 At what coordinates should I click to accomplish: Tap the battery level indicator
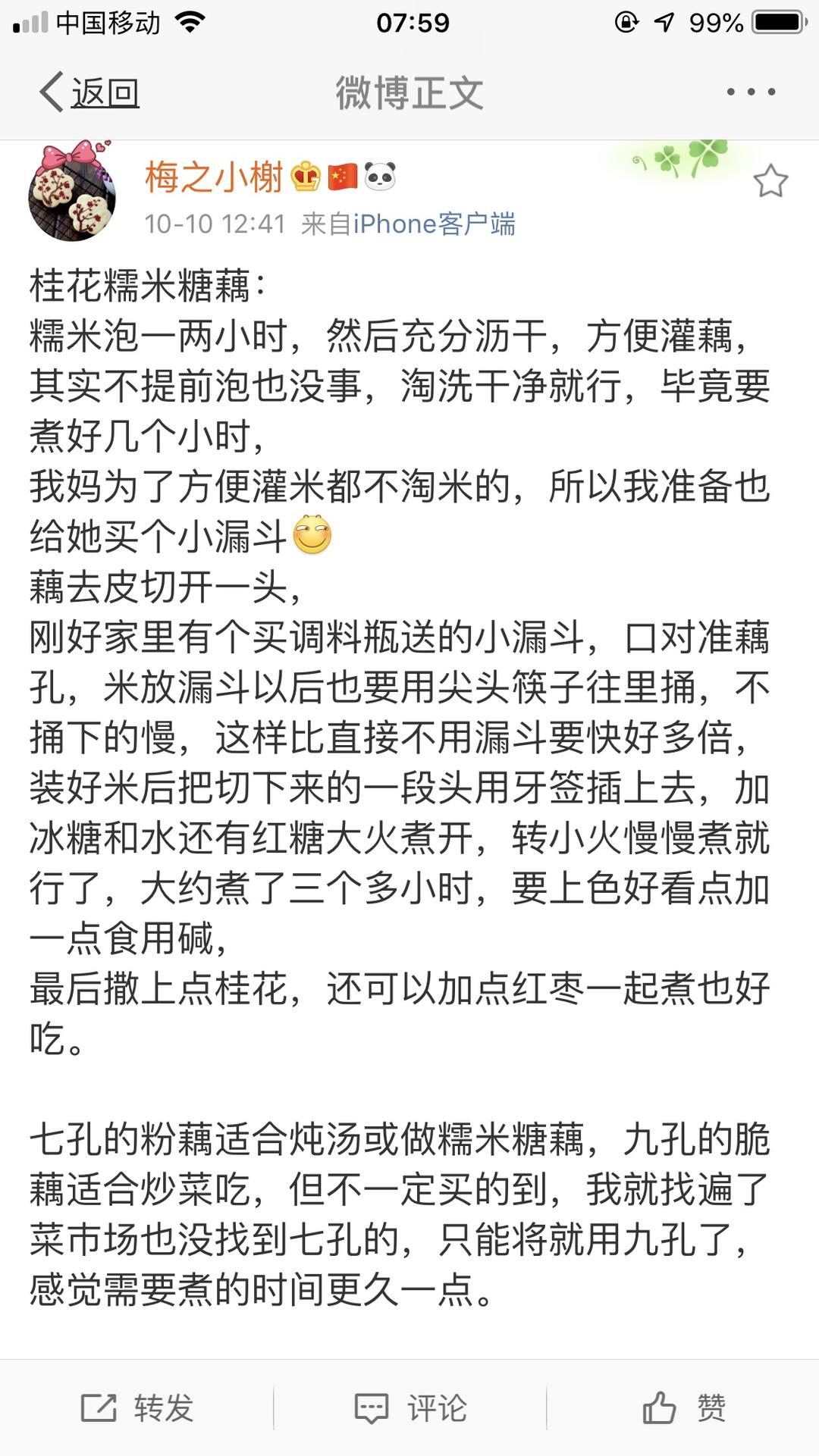(773, 23)
